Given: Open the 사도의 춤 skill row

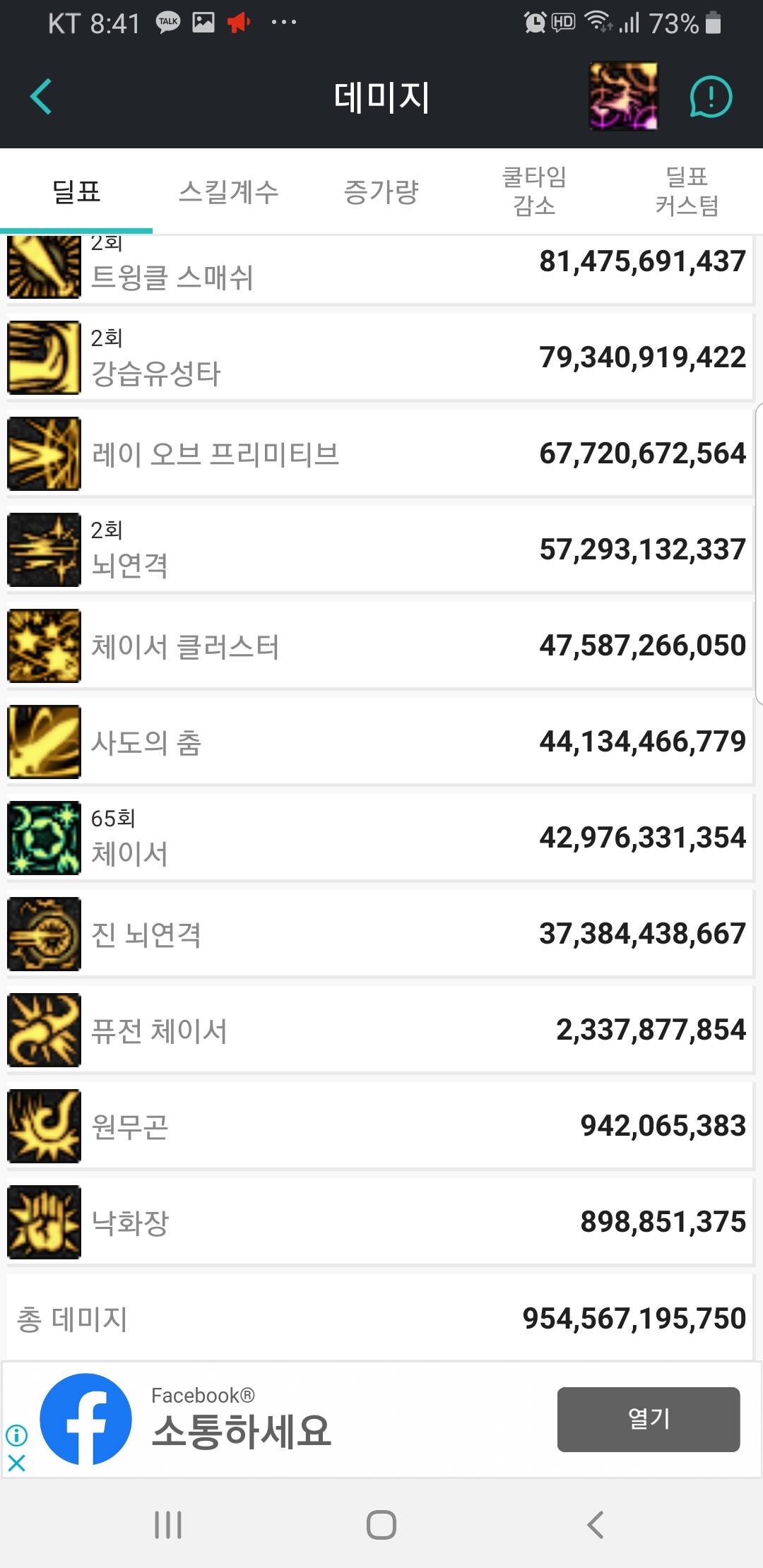Looking at the screenshot, I should pyautogui.click(x=380, y=742).
